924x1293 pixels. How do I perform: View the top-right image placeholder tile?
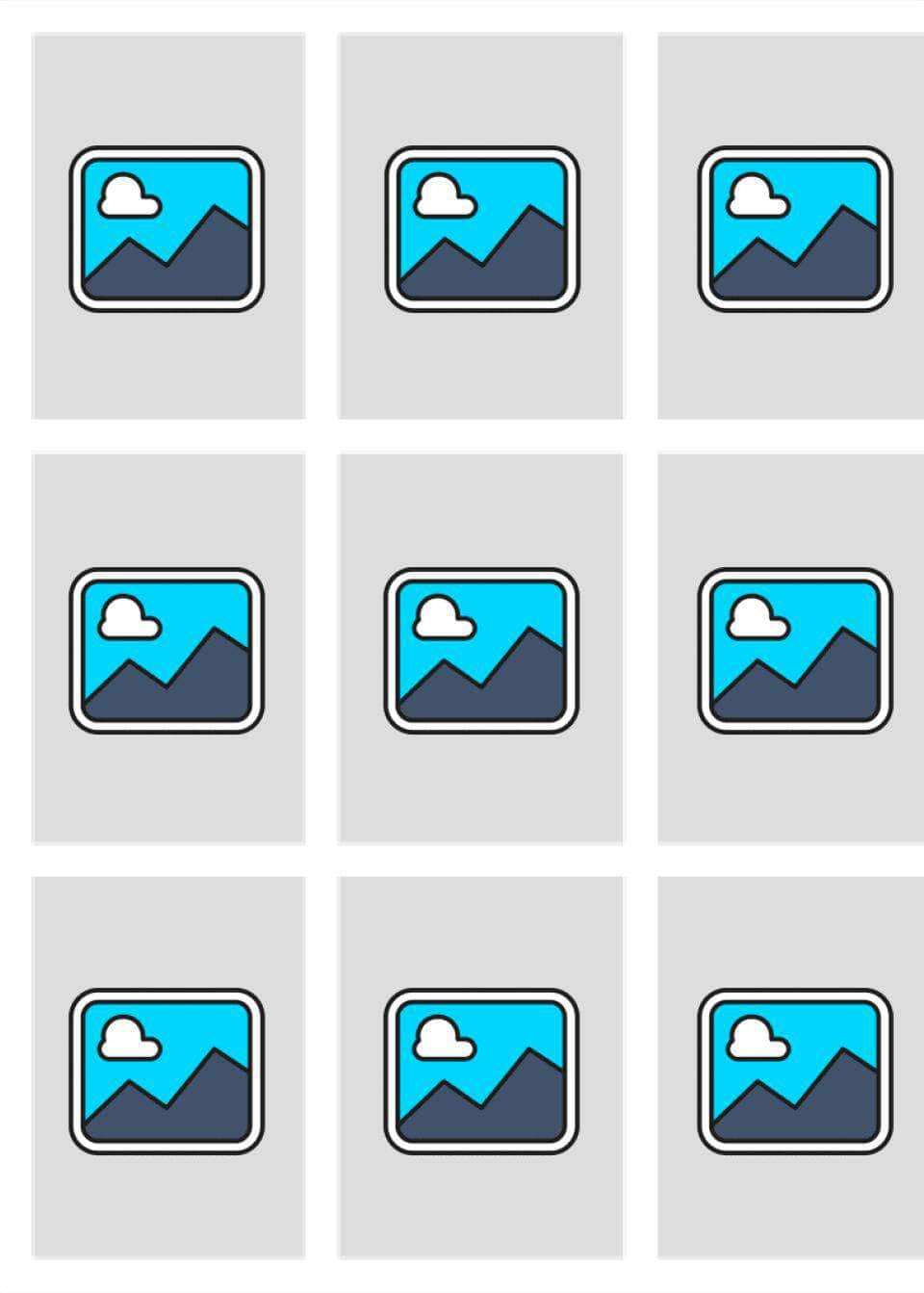[x=793, y=227]
